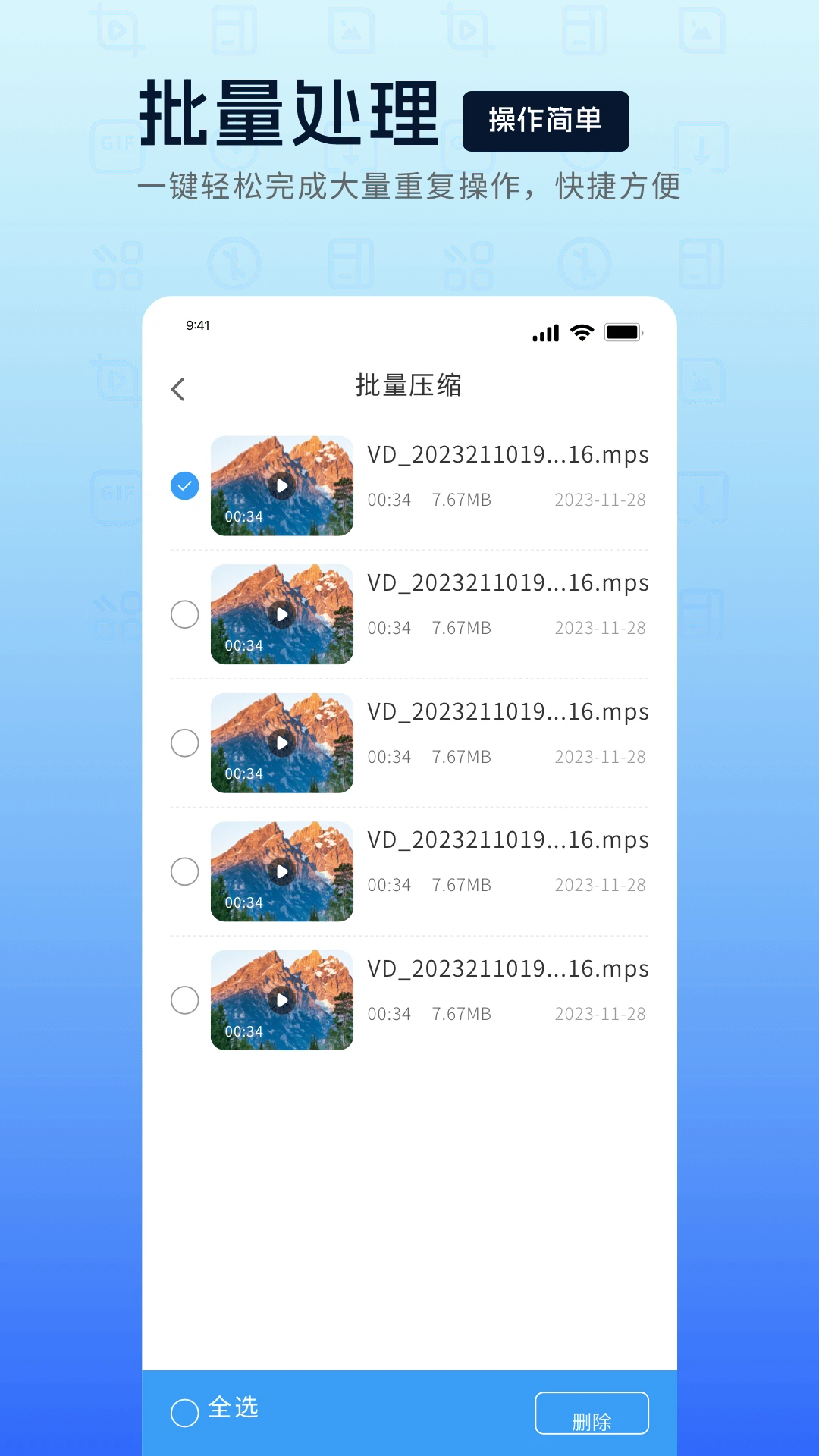Tap the play icon on the last video thumbnail
This screenshot has width=819, height=1456.
click(281, 1000)
